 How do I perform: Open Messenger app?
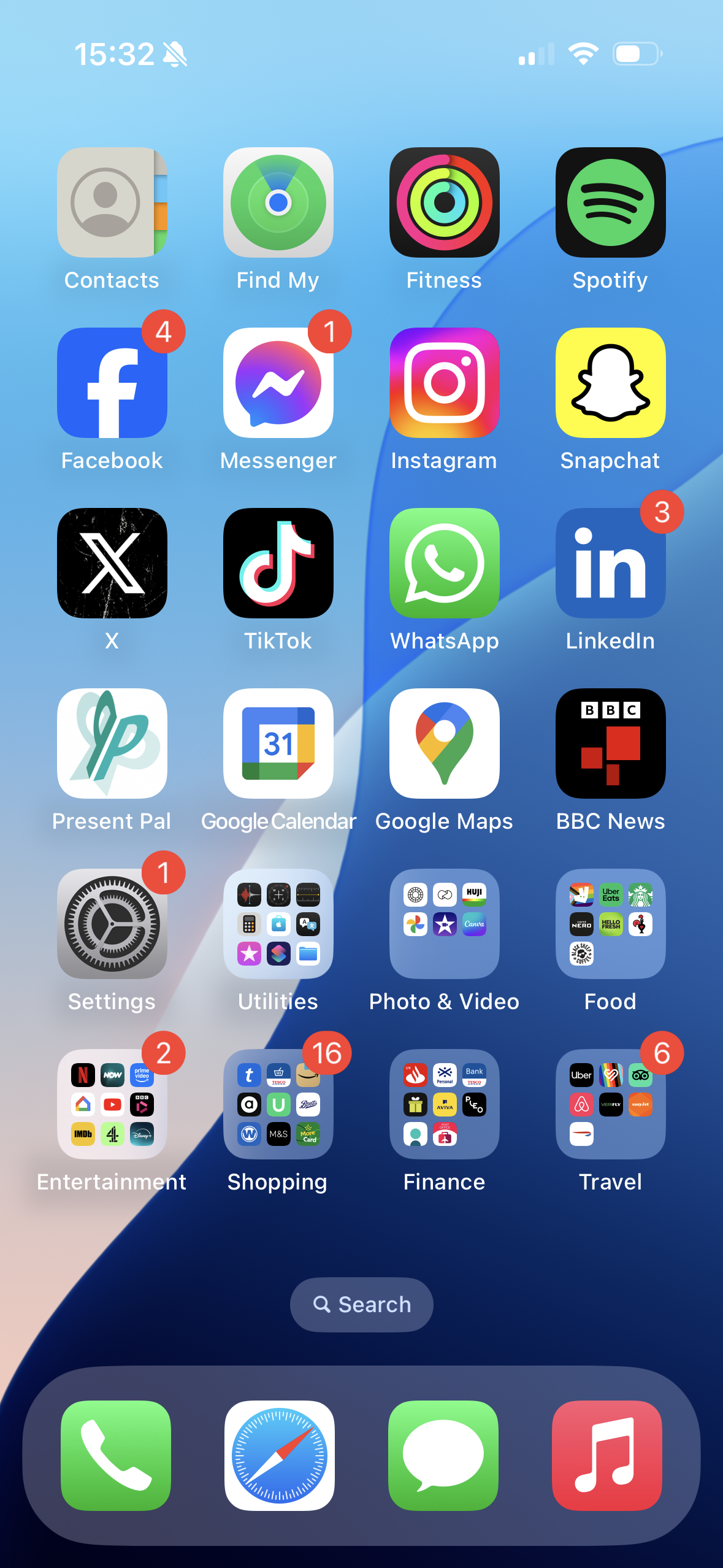(278, 383)
